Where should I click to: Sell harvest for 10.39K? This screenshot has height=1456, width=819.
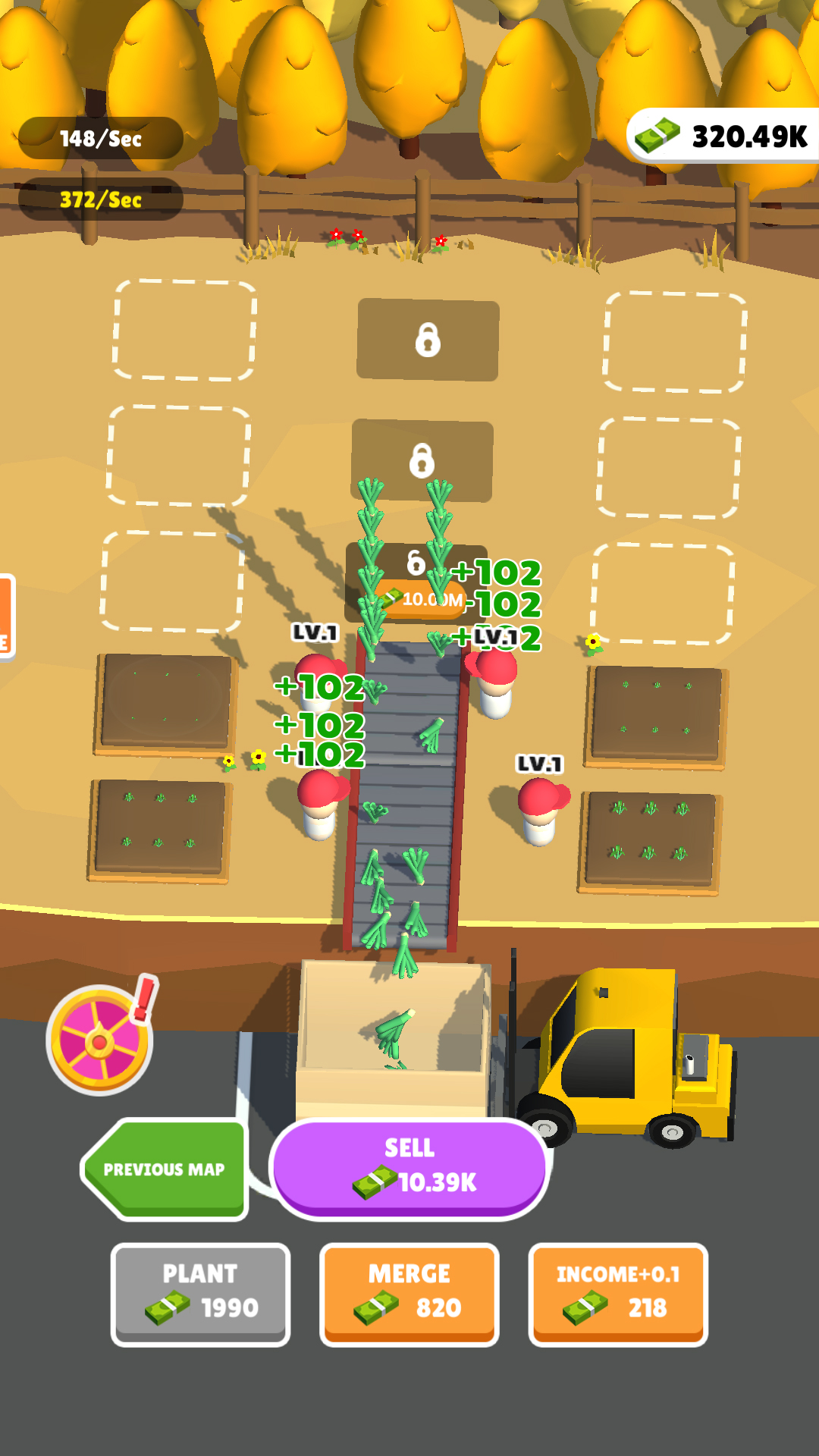(409, 1168)
